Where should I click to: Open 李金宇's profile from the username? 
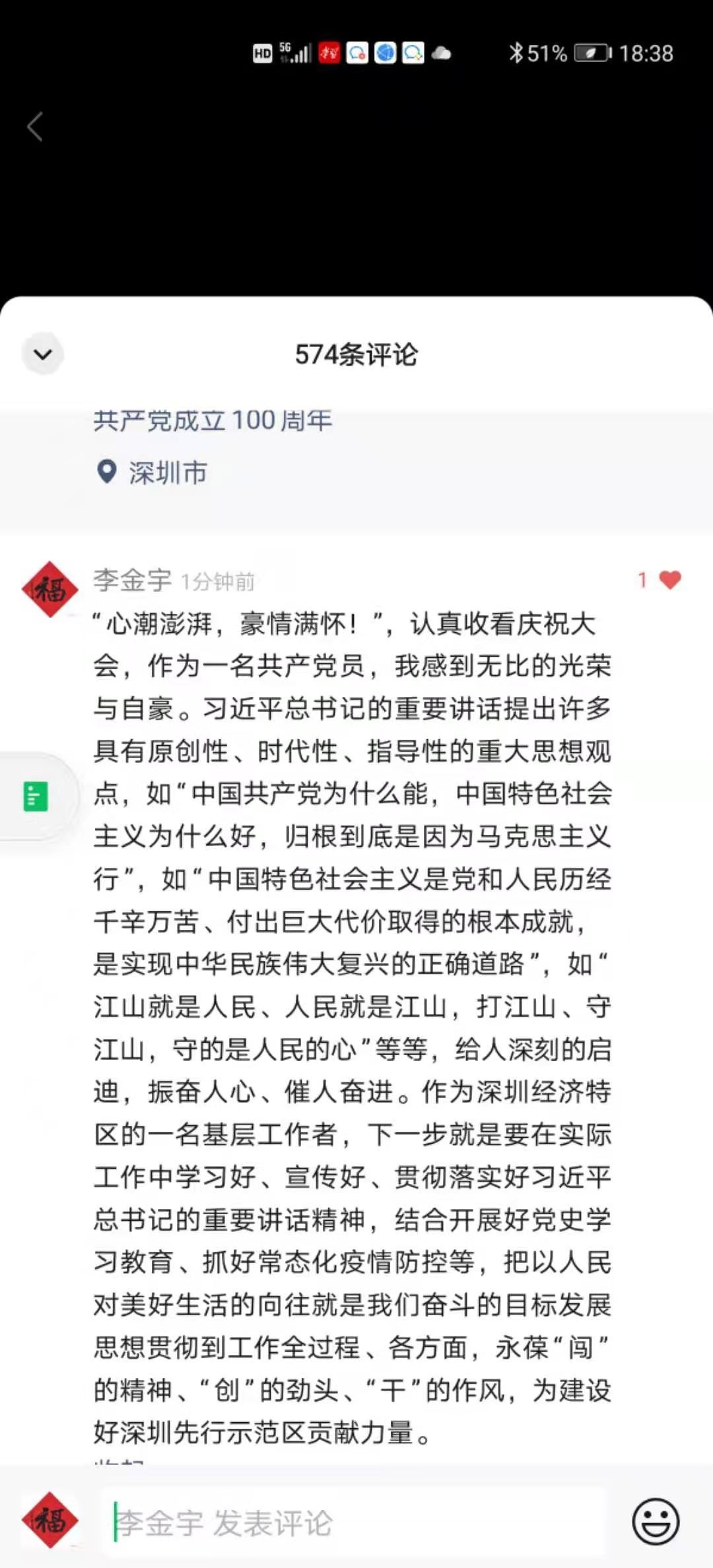click(x=132, y=580)
